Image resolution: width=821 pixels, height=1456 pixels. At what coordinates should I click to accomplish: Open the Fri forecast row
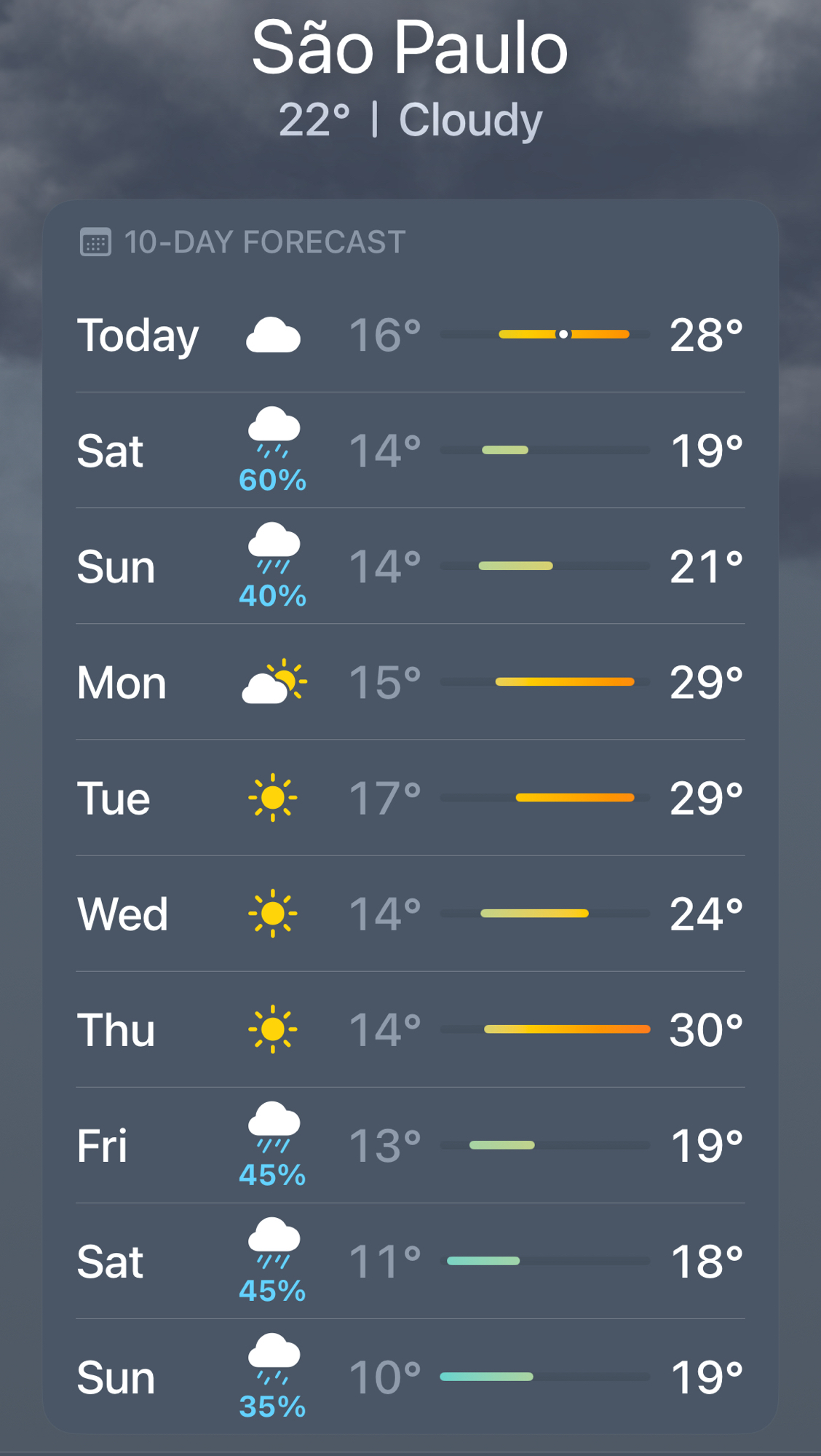410,1145
